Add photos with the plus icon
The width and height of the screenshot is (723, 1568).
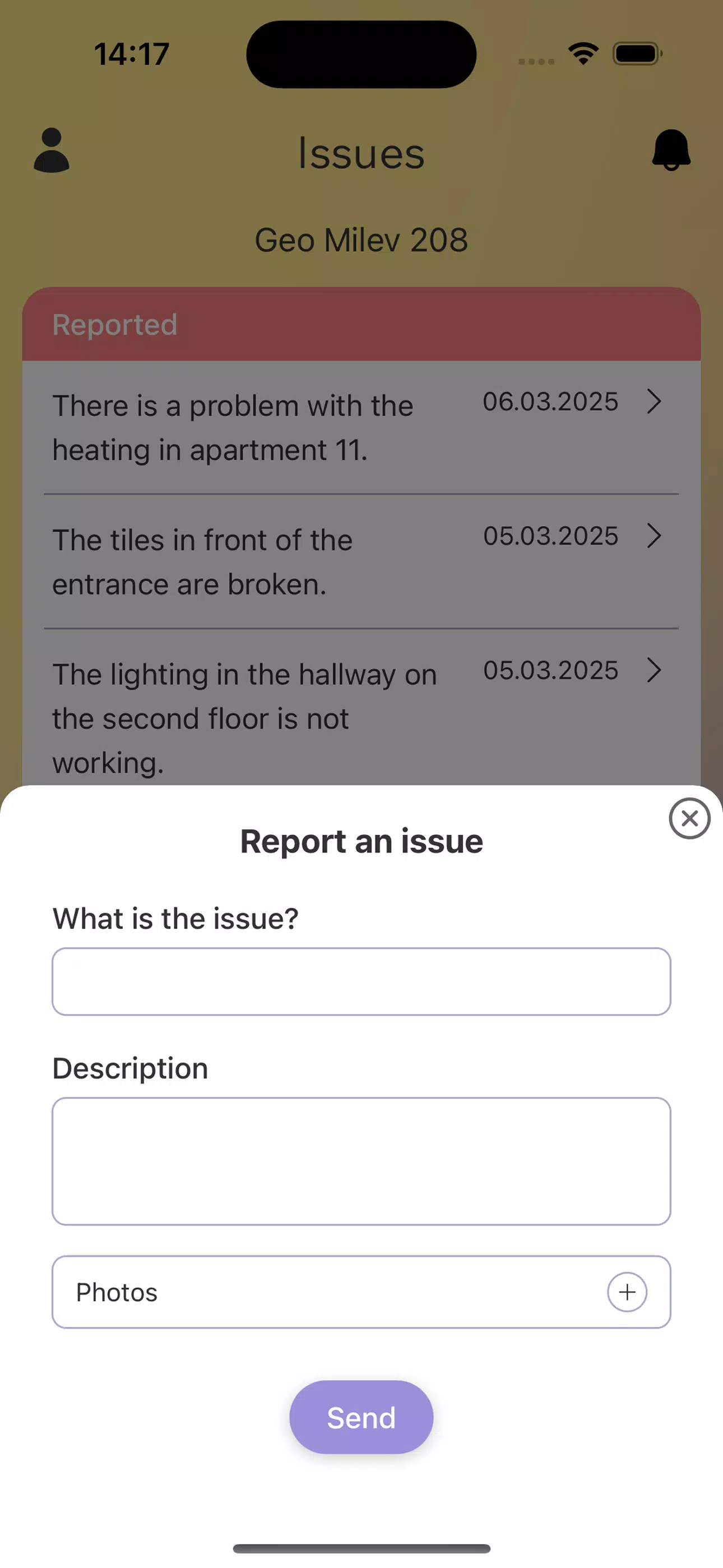click(x=627, y=1292)
